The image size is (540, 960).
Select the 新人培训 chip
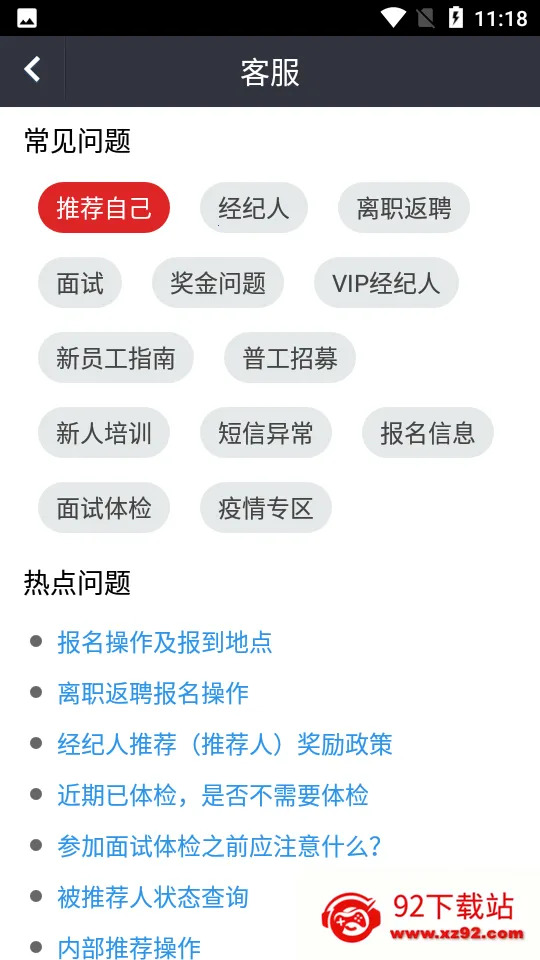click(104, 432)
